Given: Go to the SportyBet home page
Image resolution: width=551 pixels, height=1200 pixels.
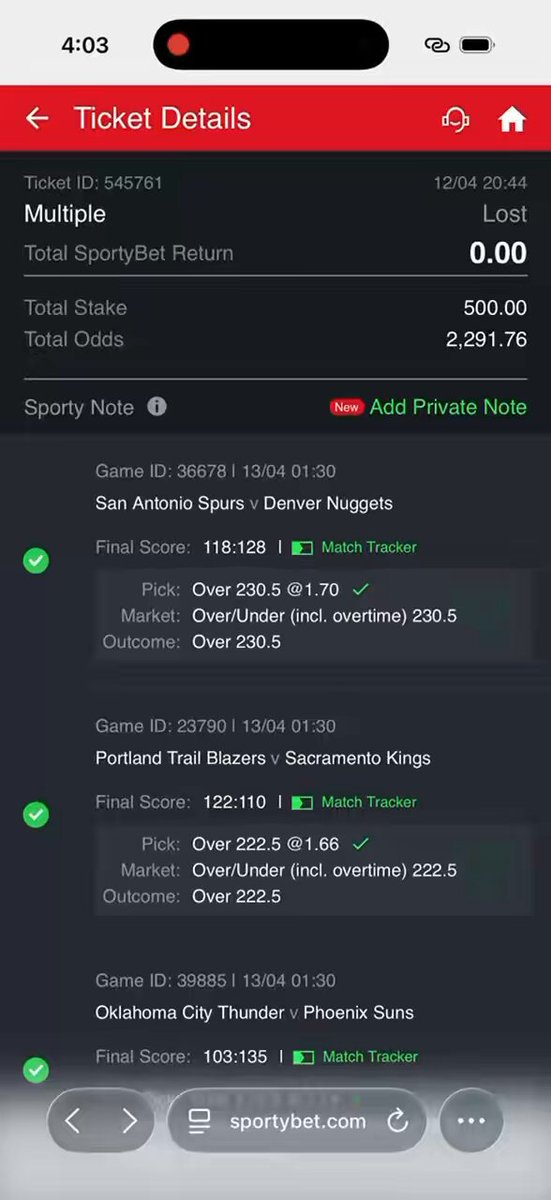Looking at the screenshot, I should coord(512,119).
